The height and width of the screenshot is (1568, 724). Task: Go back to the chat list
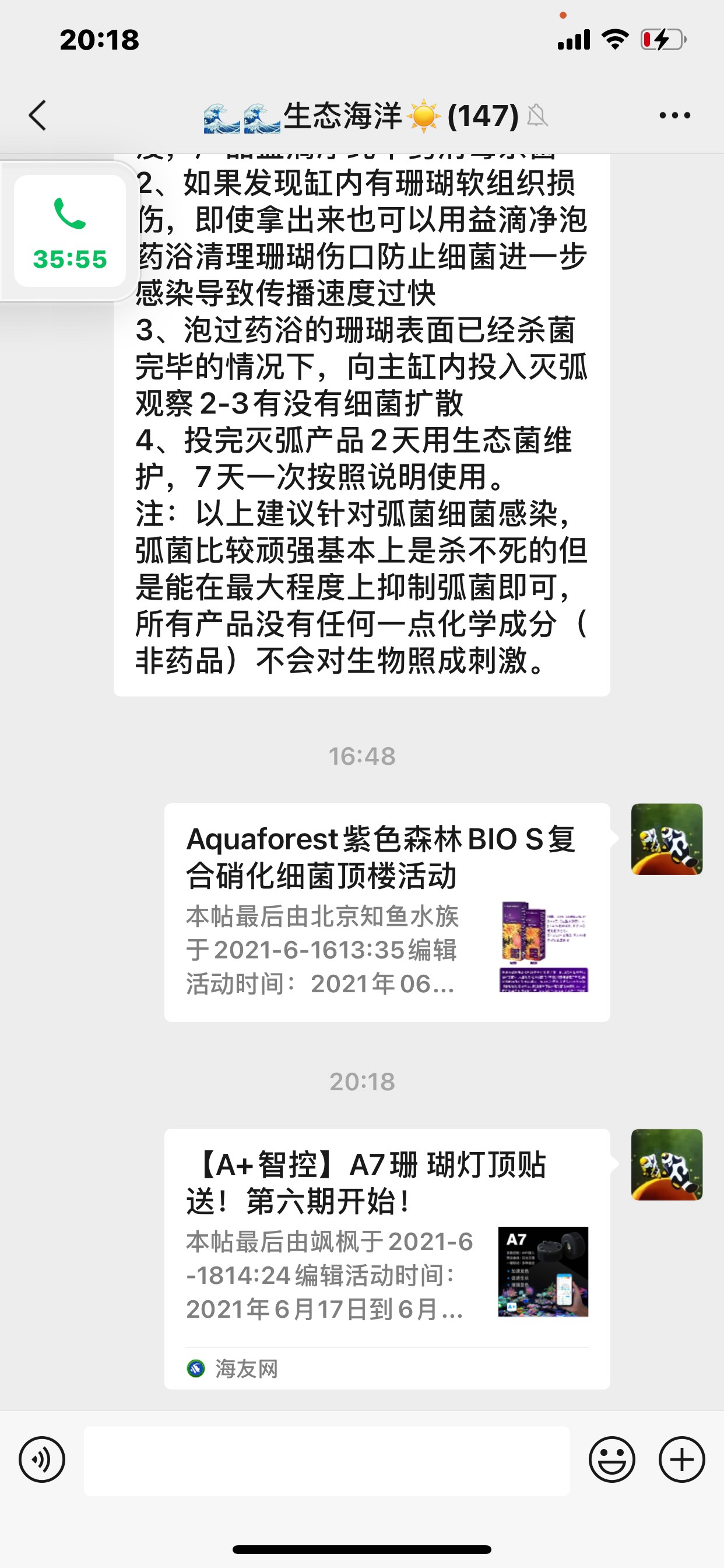click(x=38, y=115)
